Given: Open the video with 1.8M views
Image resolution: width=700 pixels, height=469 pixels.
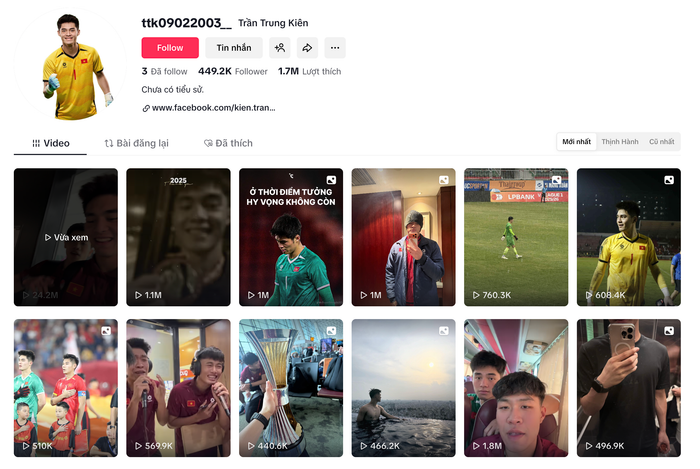Looking at the screenshot, I should [516, 388].
